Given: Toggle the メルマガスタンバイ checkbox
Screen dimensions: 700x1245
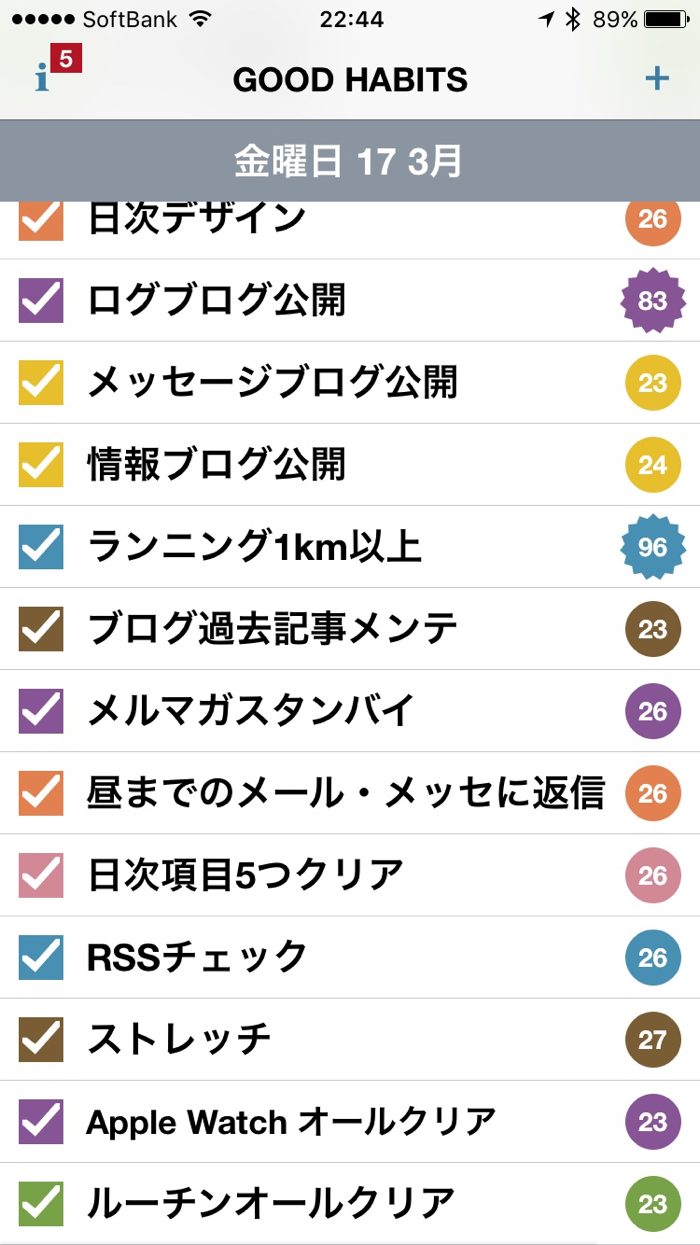Looking at the screenshot, I should pyautogui.click(x=41, y=710).
